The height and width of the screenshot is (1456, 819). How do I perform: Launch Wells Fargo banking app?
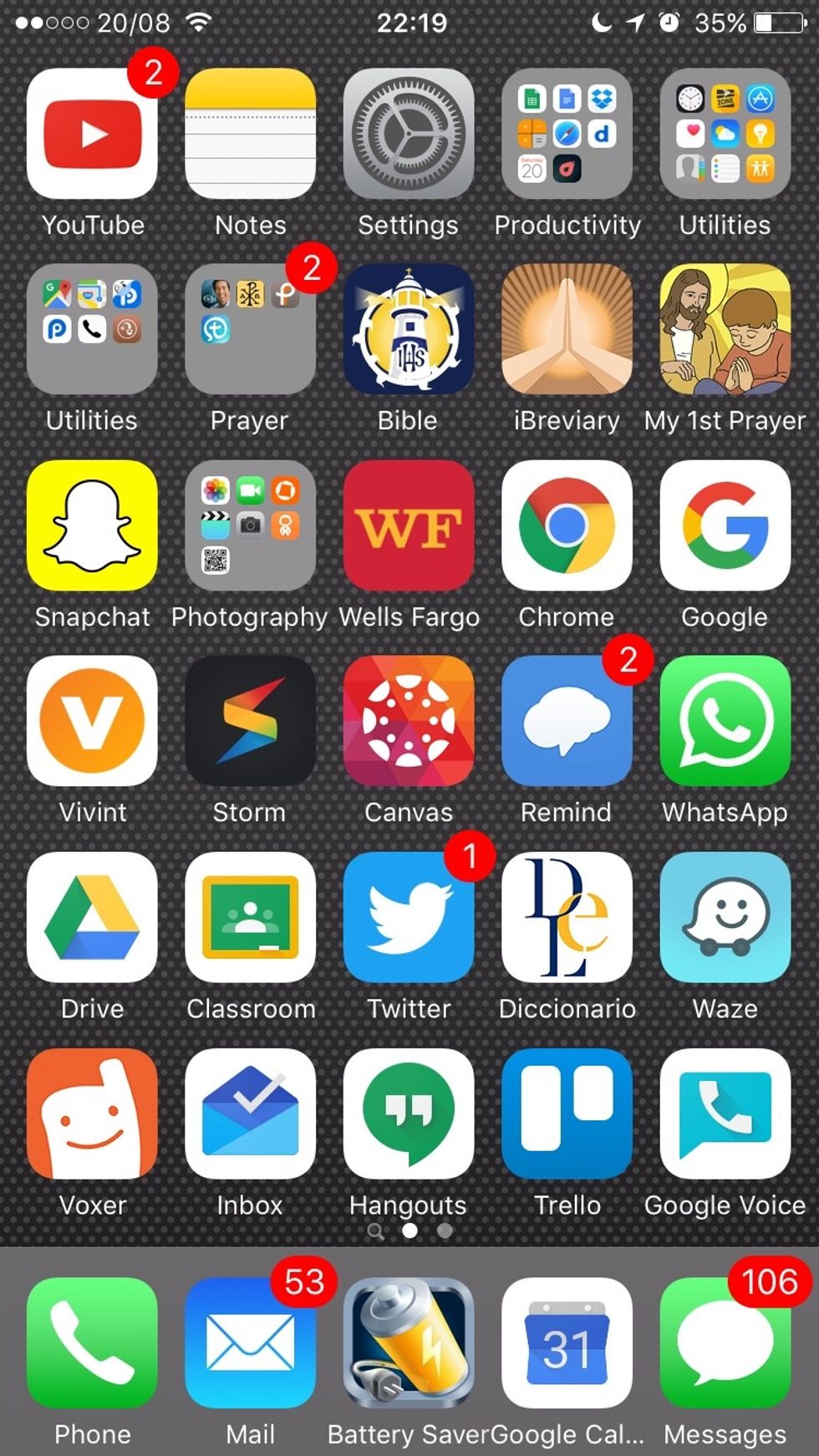click(408, 525)
